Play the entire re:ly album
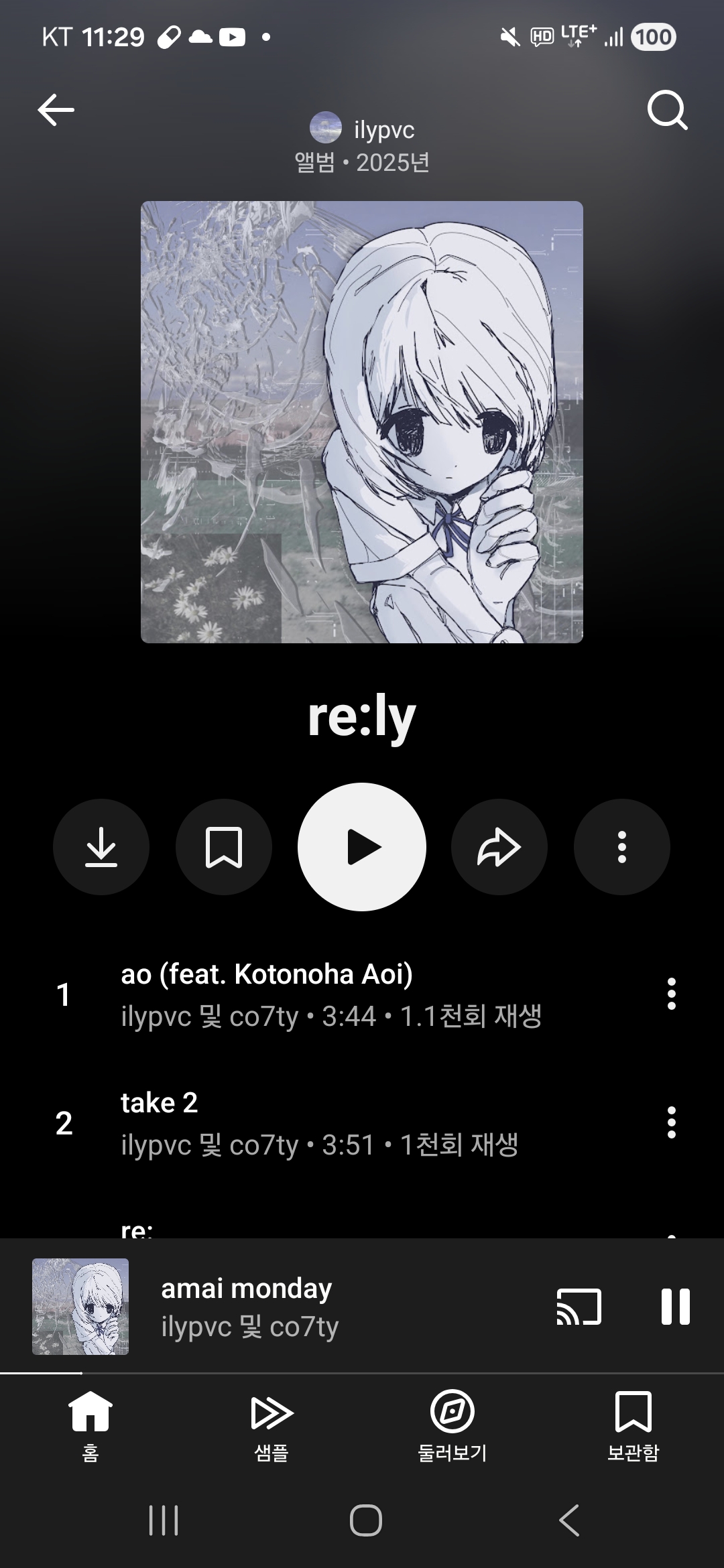The image size is (724, 1568). click(x=362, y=846)
